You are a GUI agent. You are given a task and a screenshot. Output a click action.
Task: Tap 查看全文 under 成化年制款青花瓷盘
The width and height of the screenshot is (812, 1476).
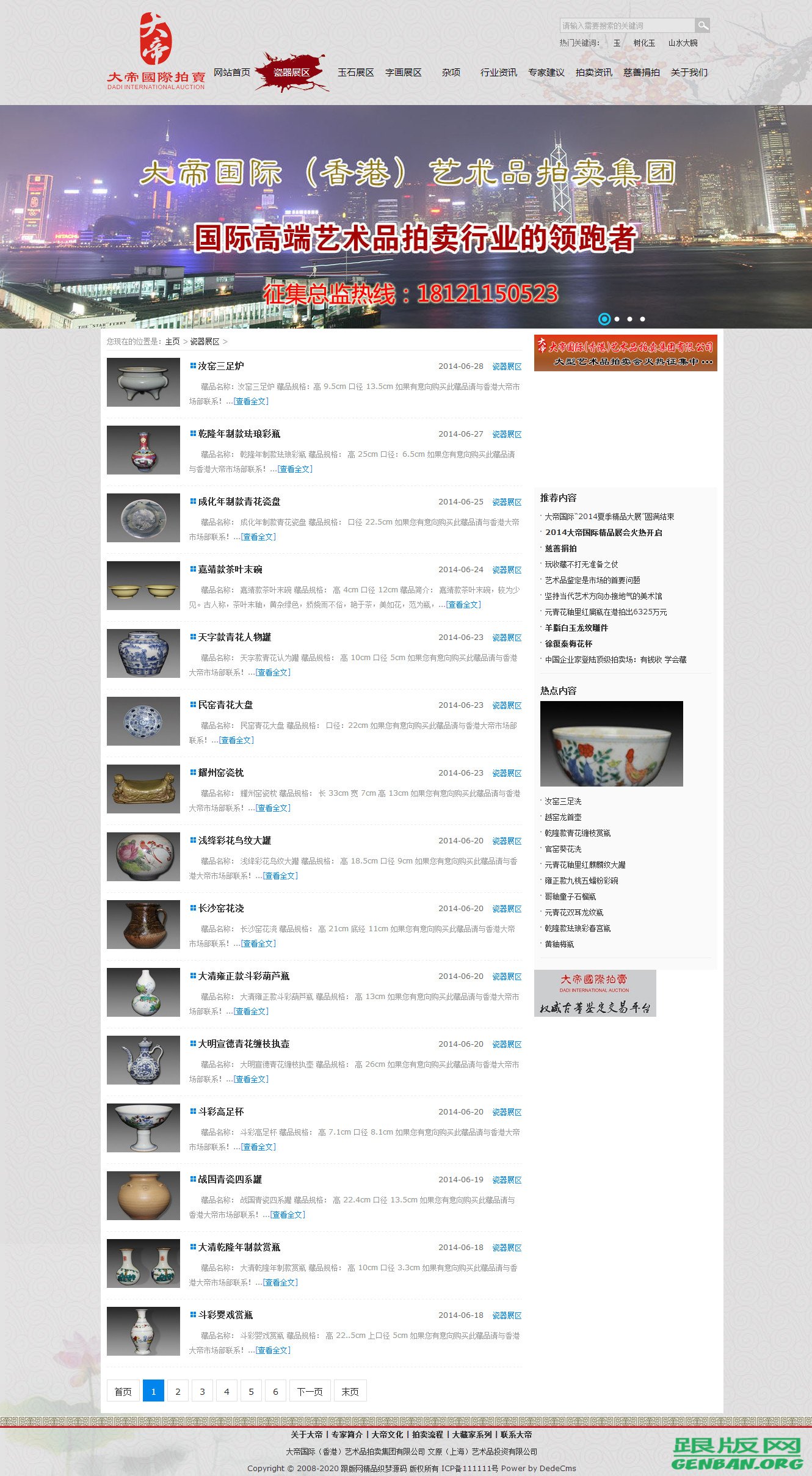tap(258, 537)
